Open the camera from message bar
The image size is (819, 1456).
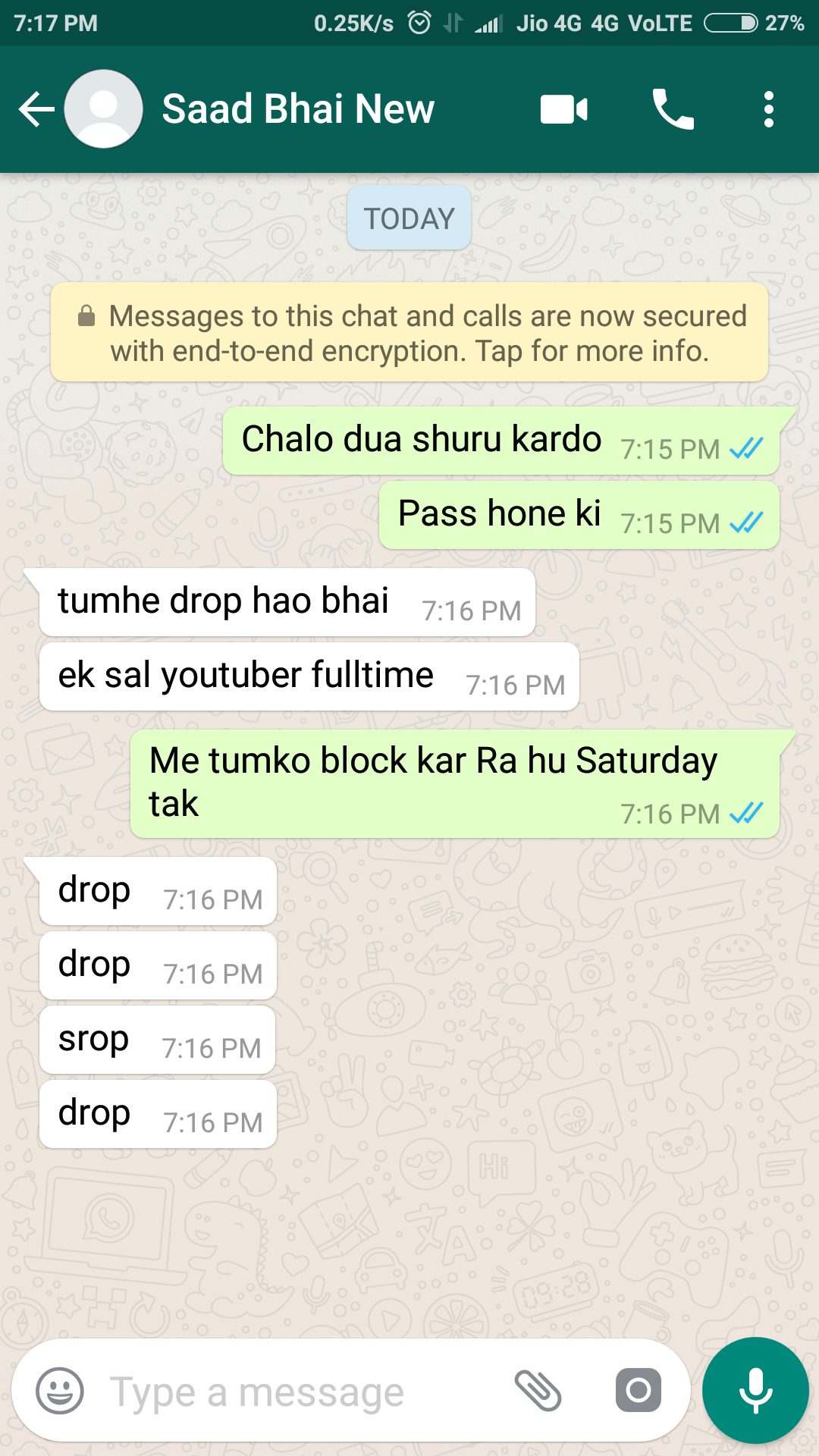(x=639, y=1391)
